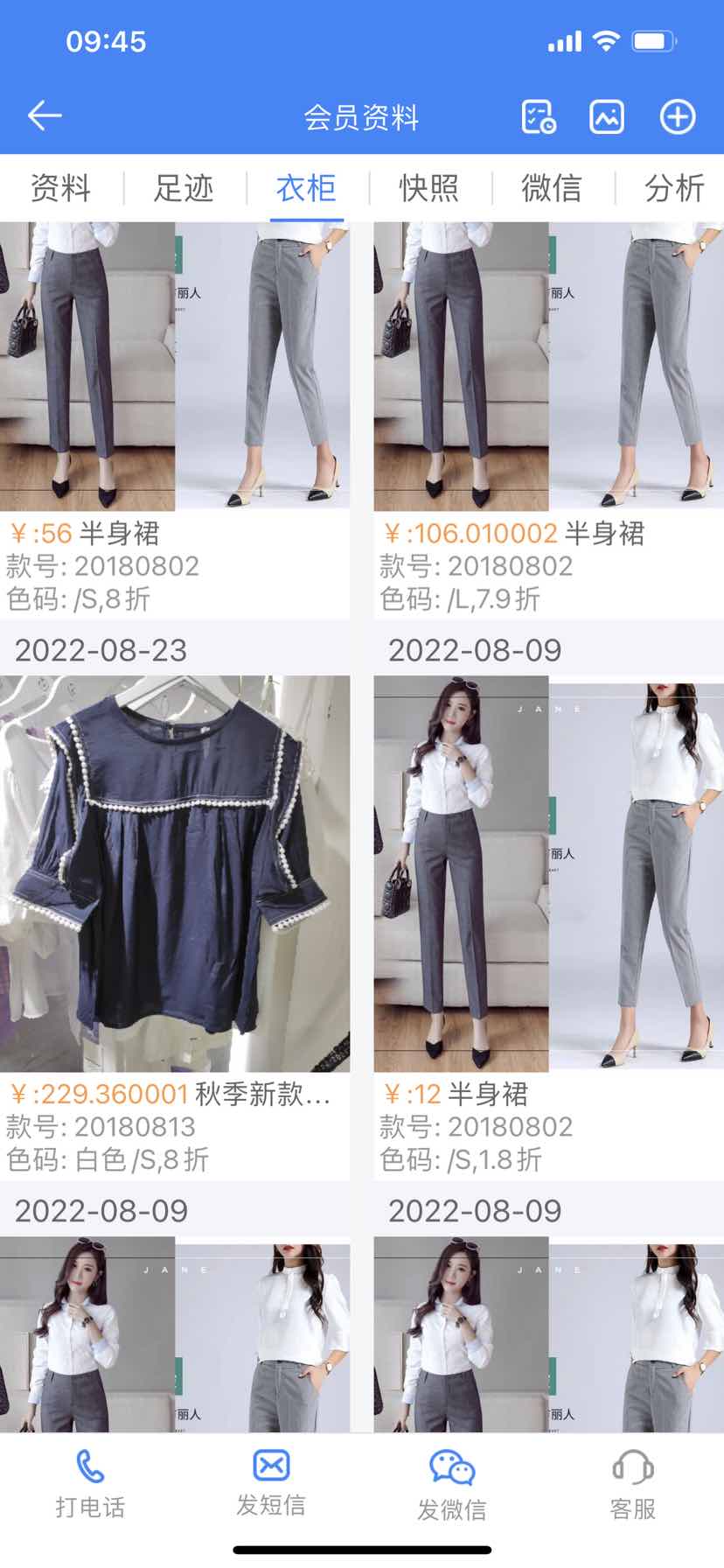Switch to the 快照 tab
This screenshot has width=724, height=1568.
click(x=428, y=188)
